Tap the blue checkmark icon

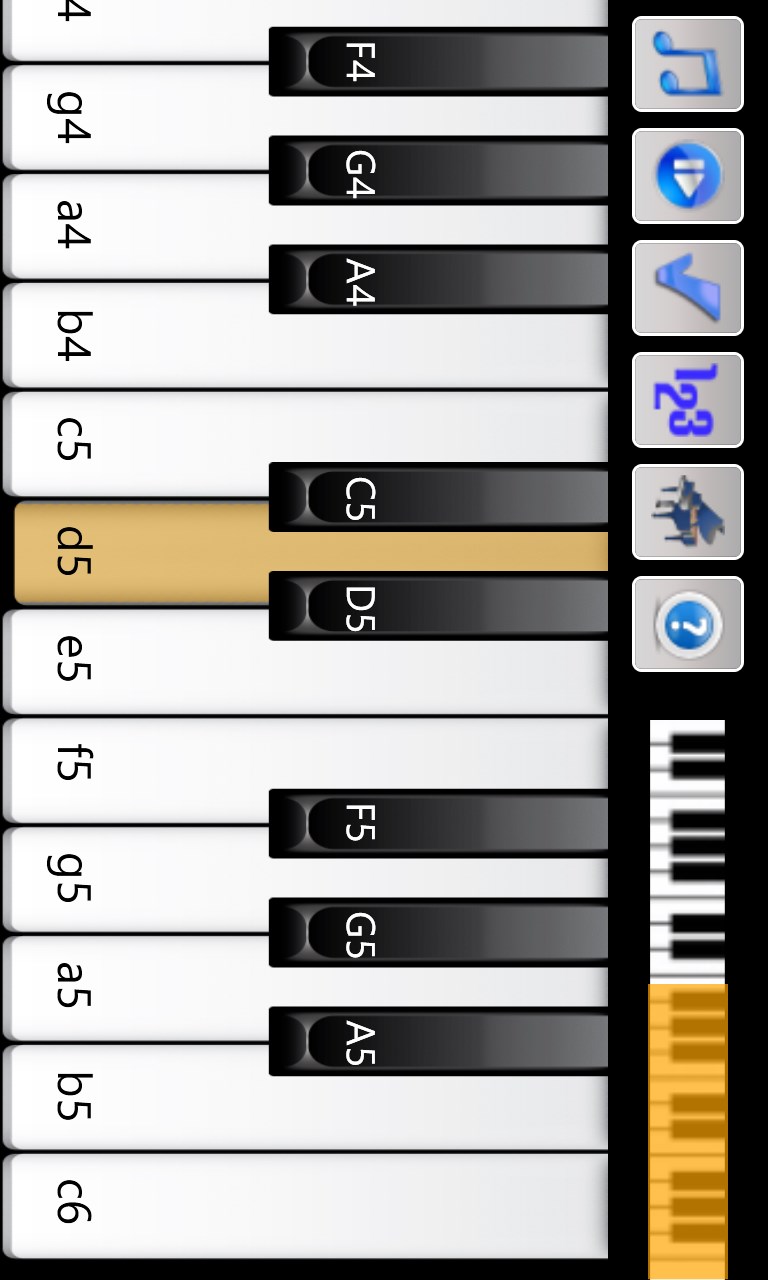(x=688, y=288)
